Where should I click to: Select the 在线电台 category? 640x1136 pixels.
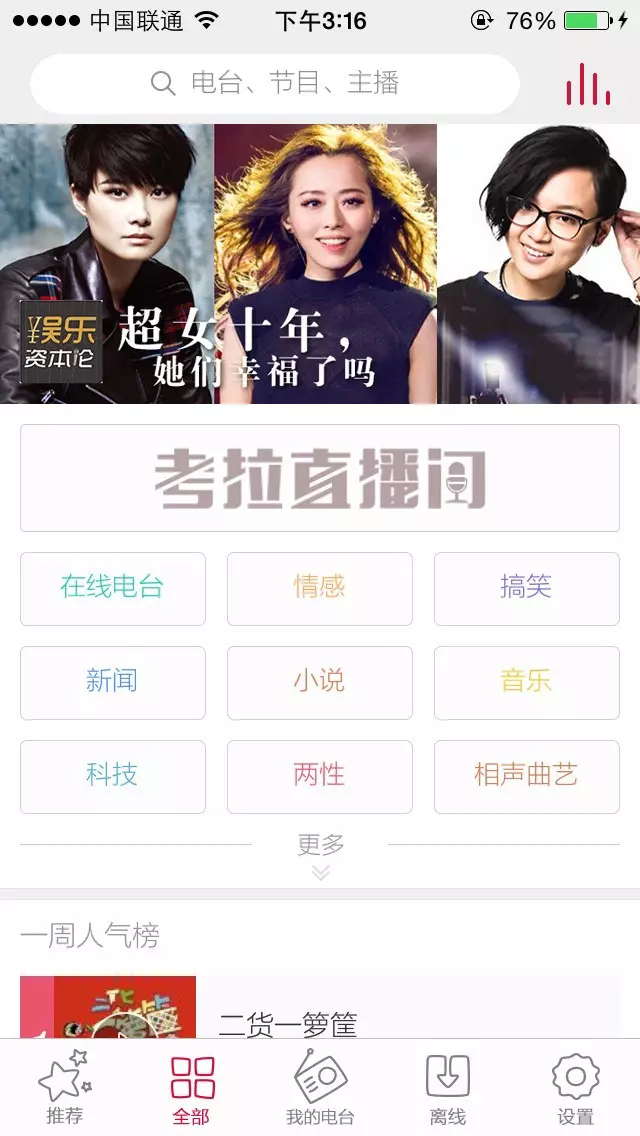pyautogui.click(x=112, y=588)
